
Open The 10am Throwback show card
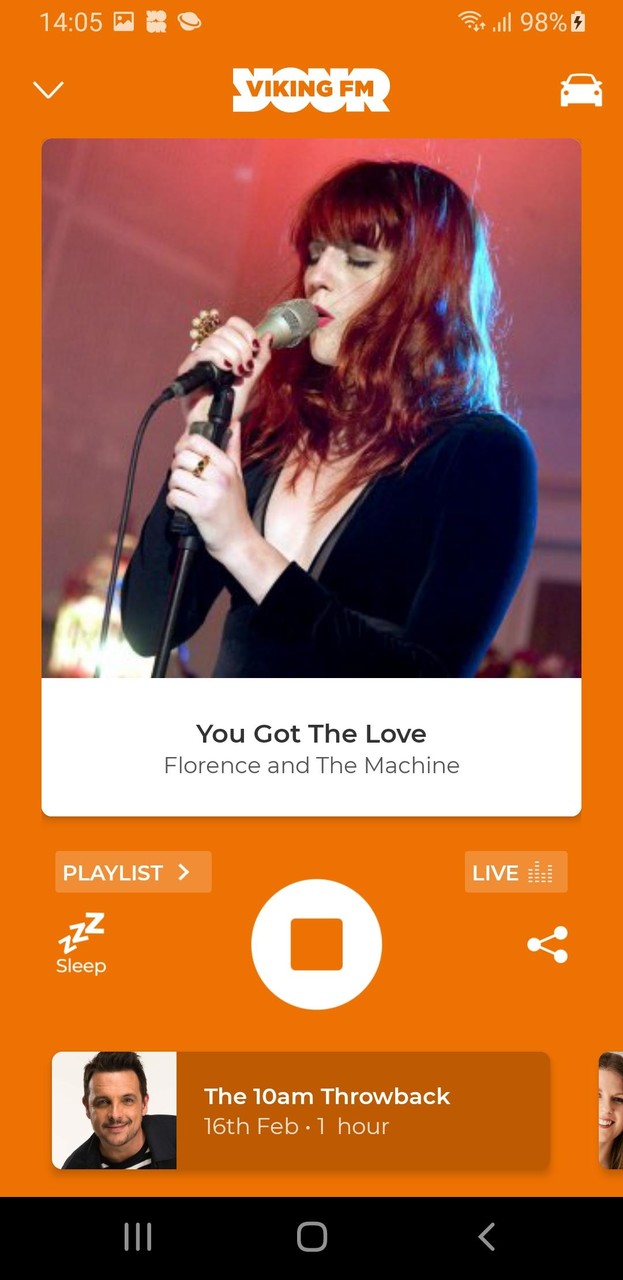[x=301, y=1110]
